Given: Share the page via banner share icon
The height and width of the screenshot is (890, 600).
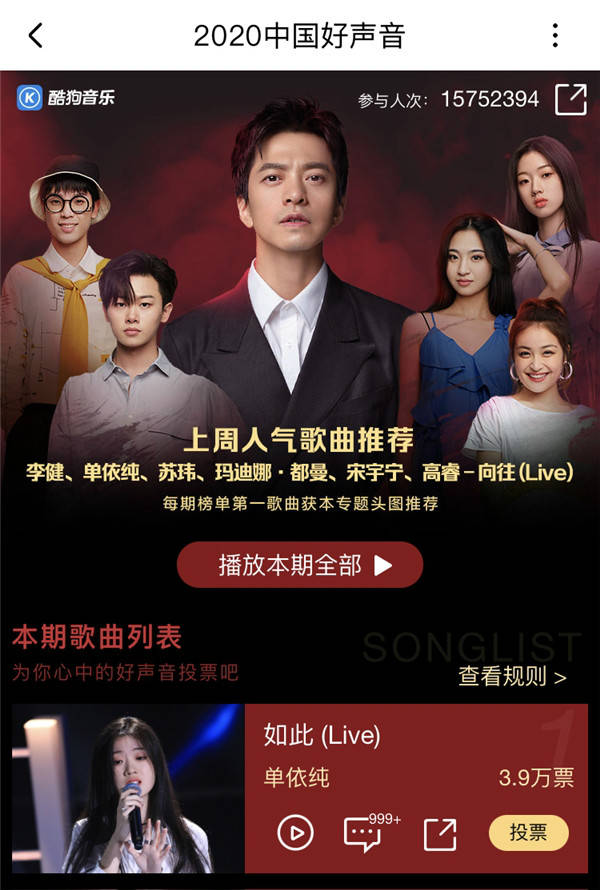Looking at the screenshot, I should click(571, 99).
